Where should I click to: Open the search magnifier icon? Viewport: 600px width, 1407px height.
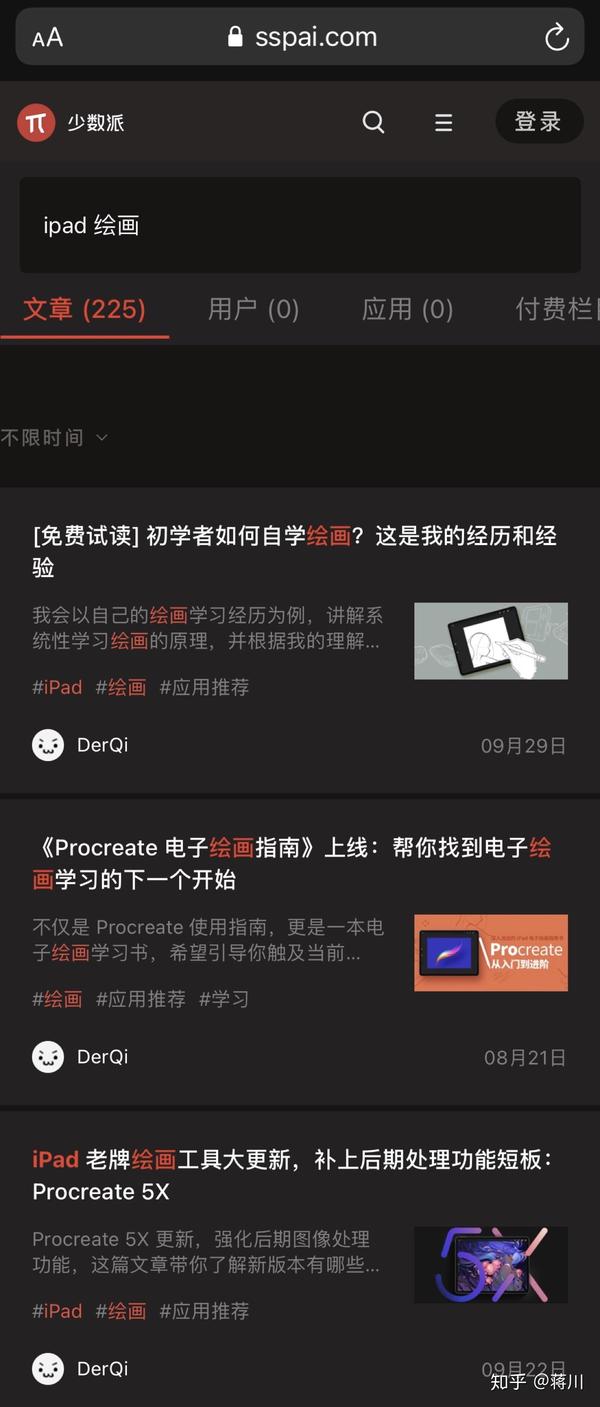point(373,122)
